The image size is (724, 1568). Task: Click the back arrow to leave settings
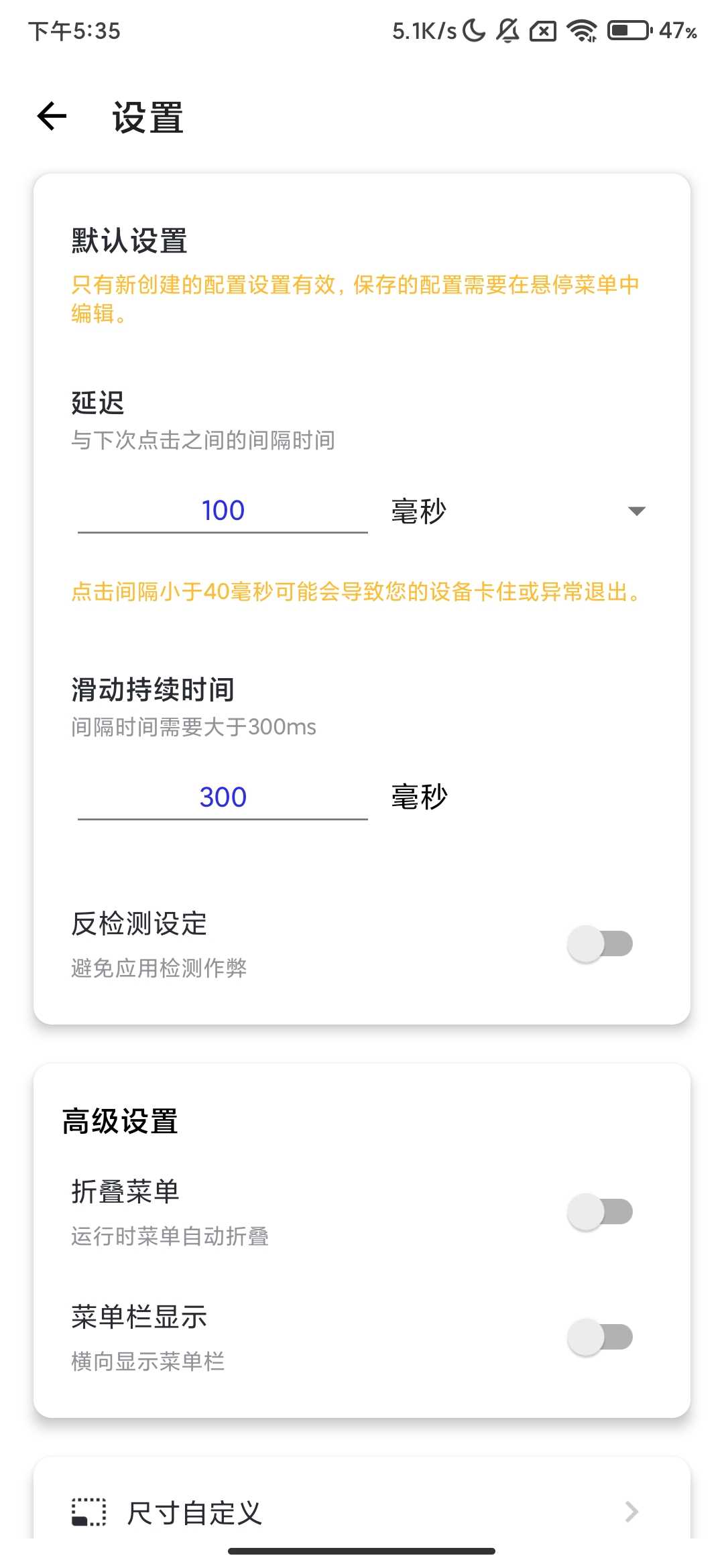click(51, 117)
